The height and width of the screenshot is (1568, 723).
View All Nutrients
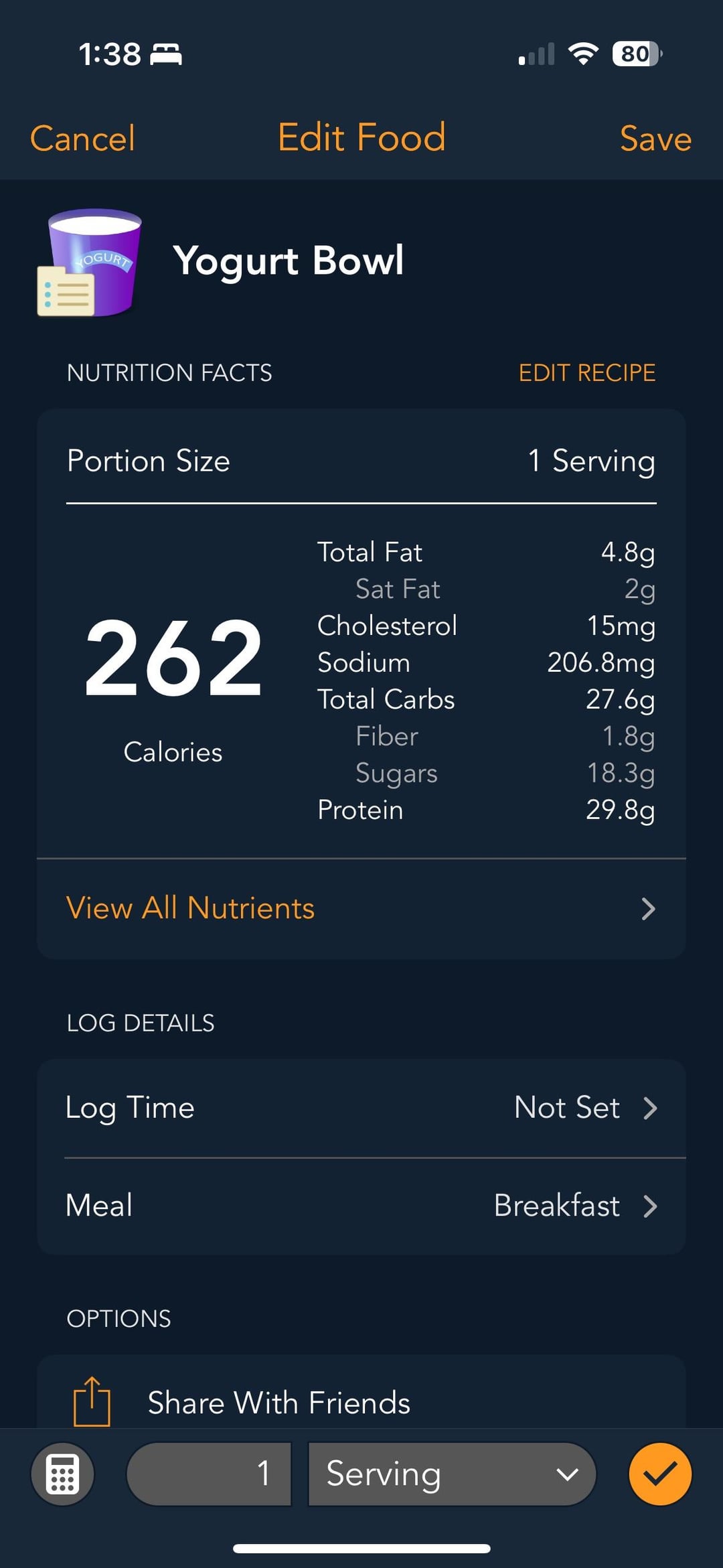tap(361, 908)
